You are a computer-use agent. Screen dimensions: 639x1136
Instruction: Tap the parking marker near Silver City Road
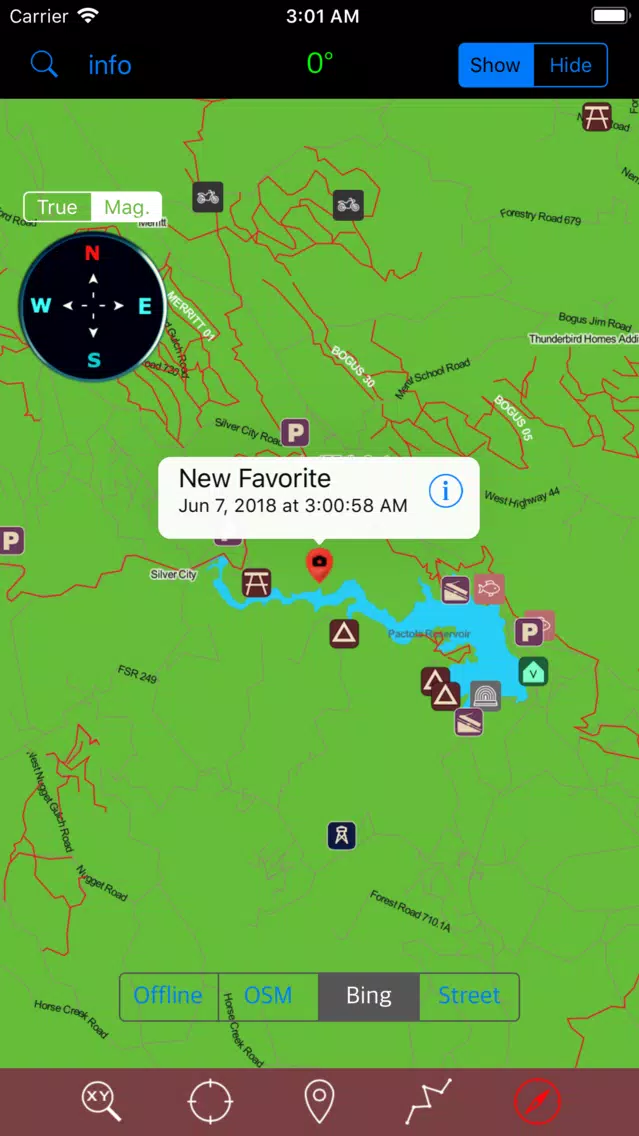(294, 433)
